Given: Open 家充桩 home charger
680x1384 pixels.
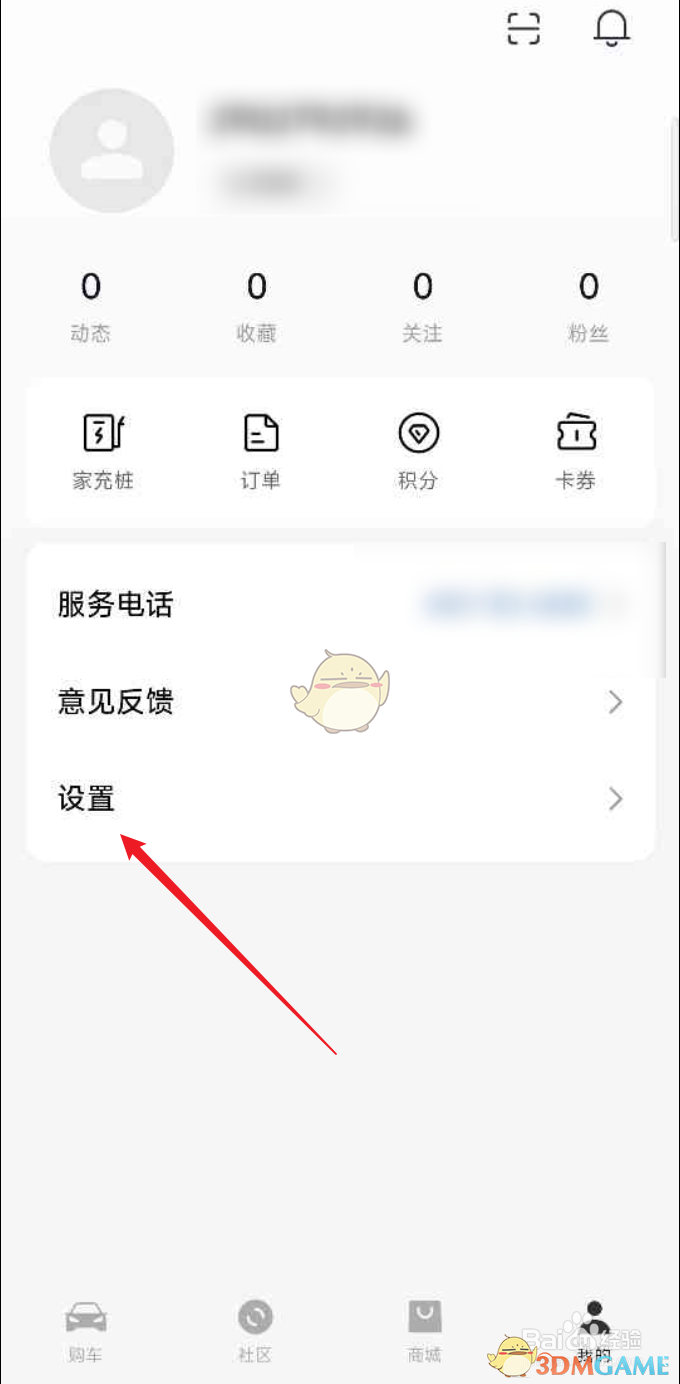Looking at the screenshot, I should 102,451.
